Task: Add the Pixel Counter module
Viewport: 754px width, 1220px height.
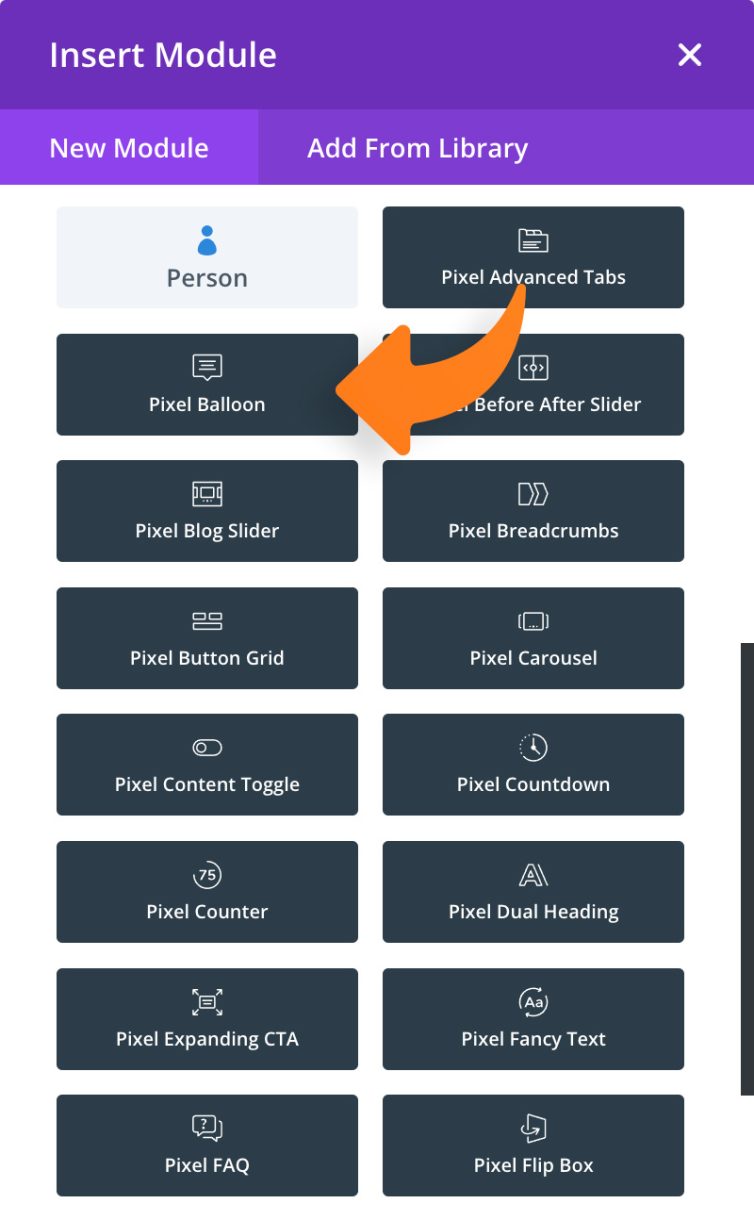Action: pos(207,892)
